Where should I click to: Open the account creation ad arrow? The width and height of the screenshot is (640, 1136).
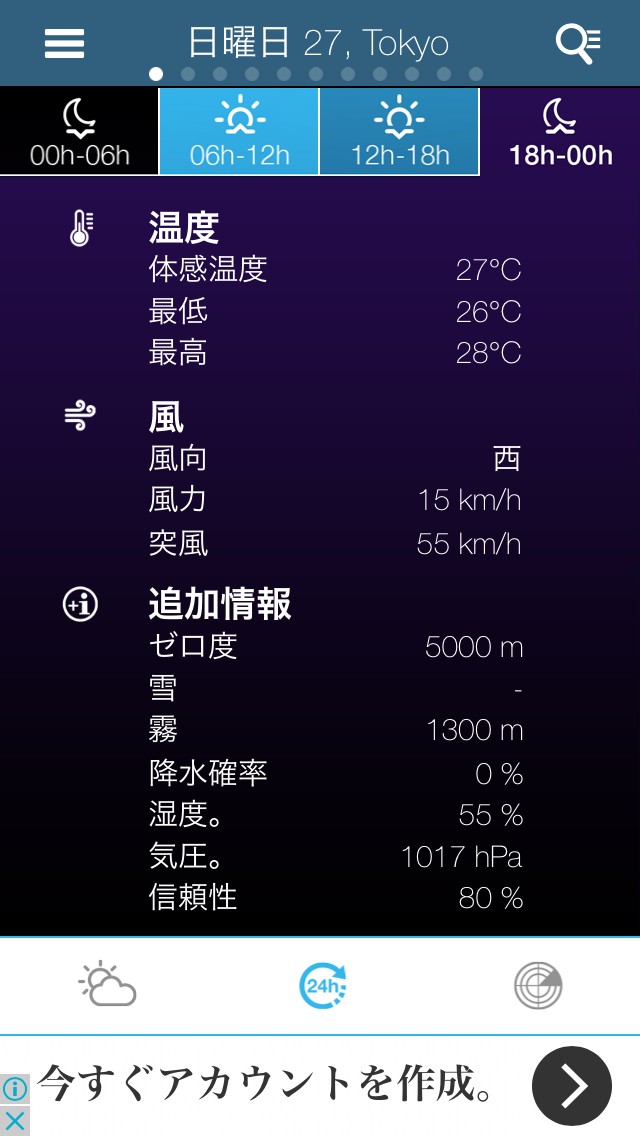(x=572, y=1086)
